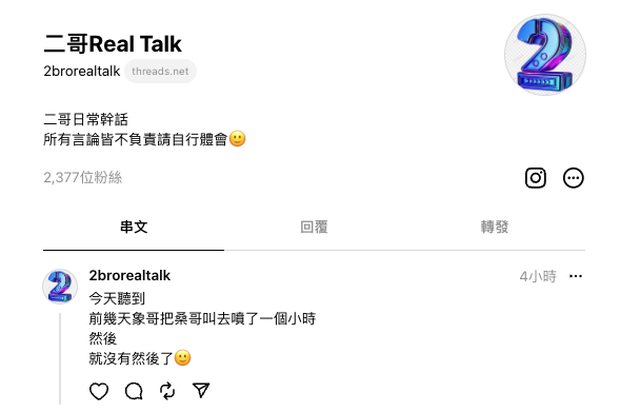
Task: Open the Instagram profile icon
Action: tap(536, 178)
